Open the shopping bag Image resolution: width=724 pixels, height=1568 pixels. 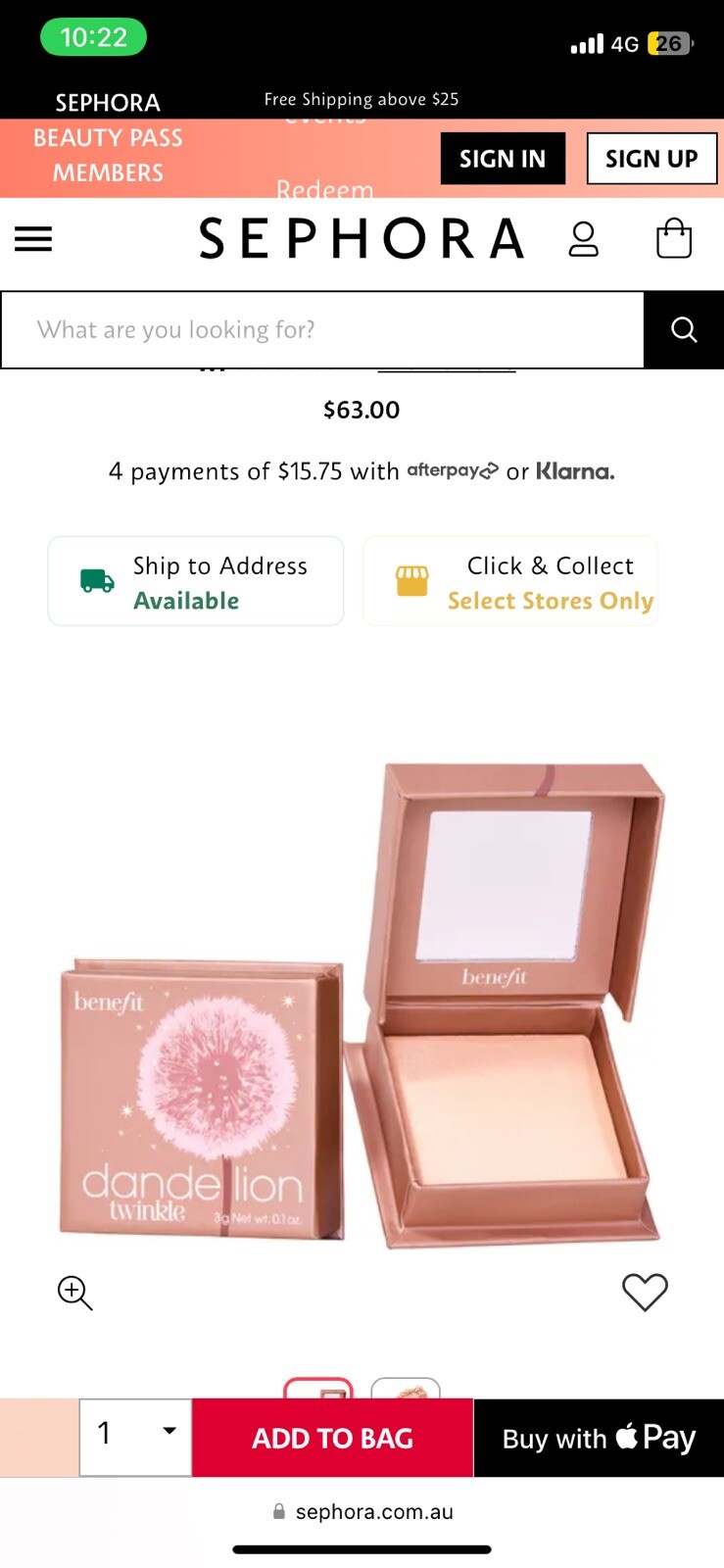click(673, 239)
